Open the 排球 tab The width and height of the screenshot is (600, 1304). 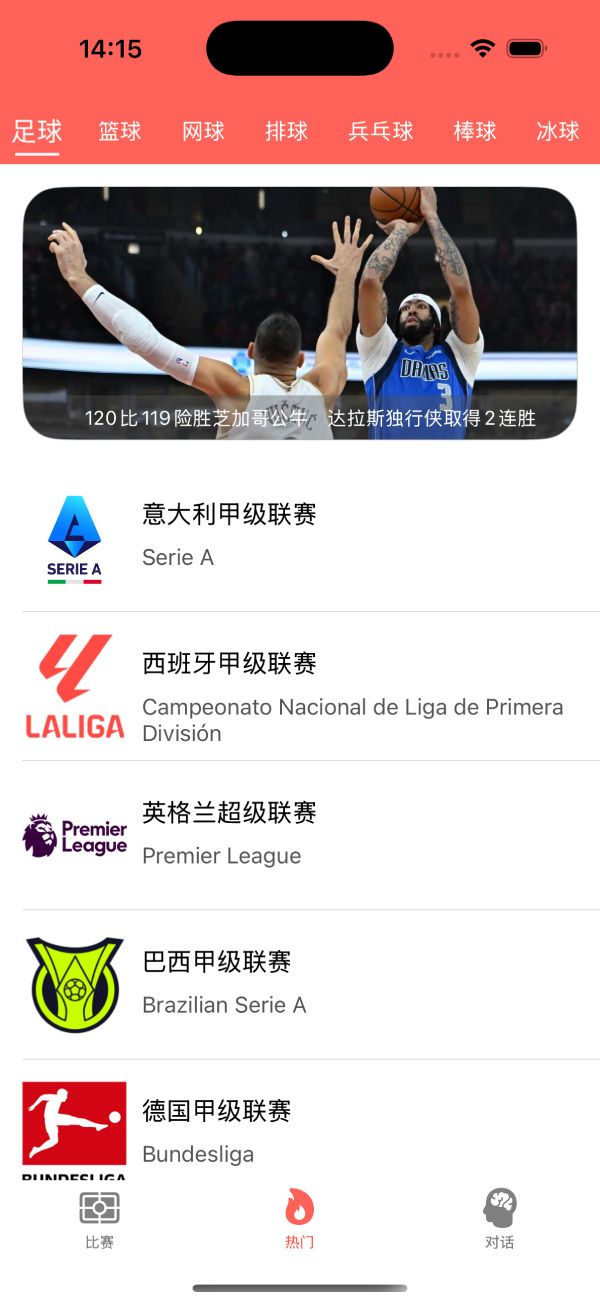[x=286, y=131]
